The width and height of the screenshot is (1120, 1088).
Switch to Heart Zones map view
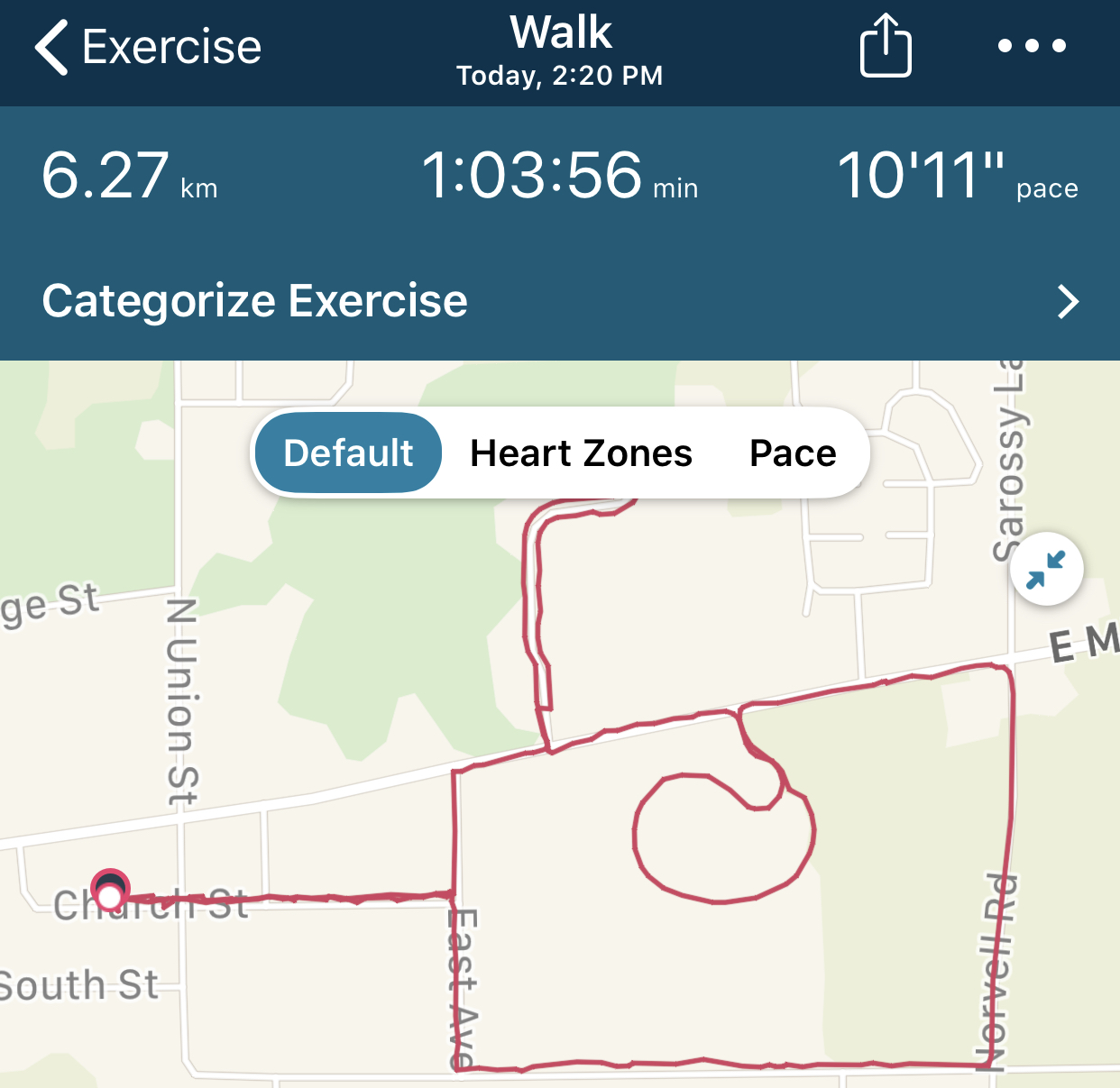(581, 453)
